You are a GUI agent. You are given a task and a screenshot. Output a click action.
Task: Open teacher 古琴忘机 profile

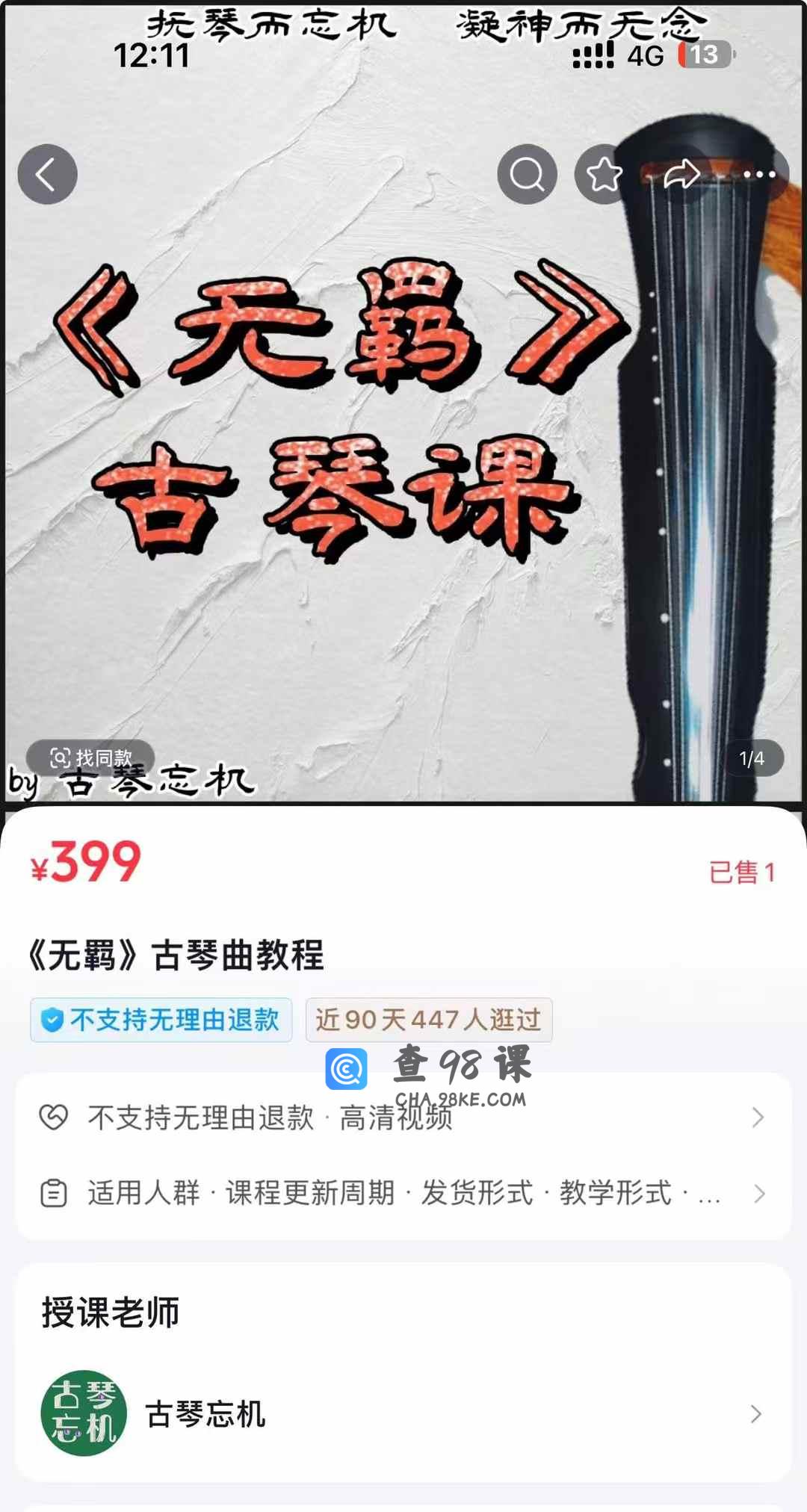(x=403, y=1413)
